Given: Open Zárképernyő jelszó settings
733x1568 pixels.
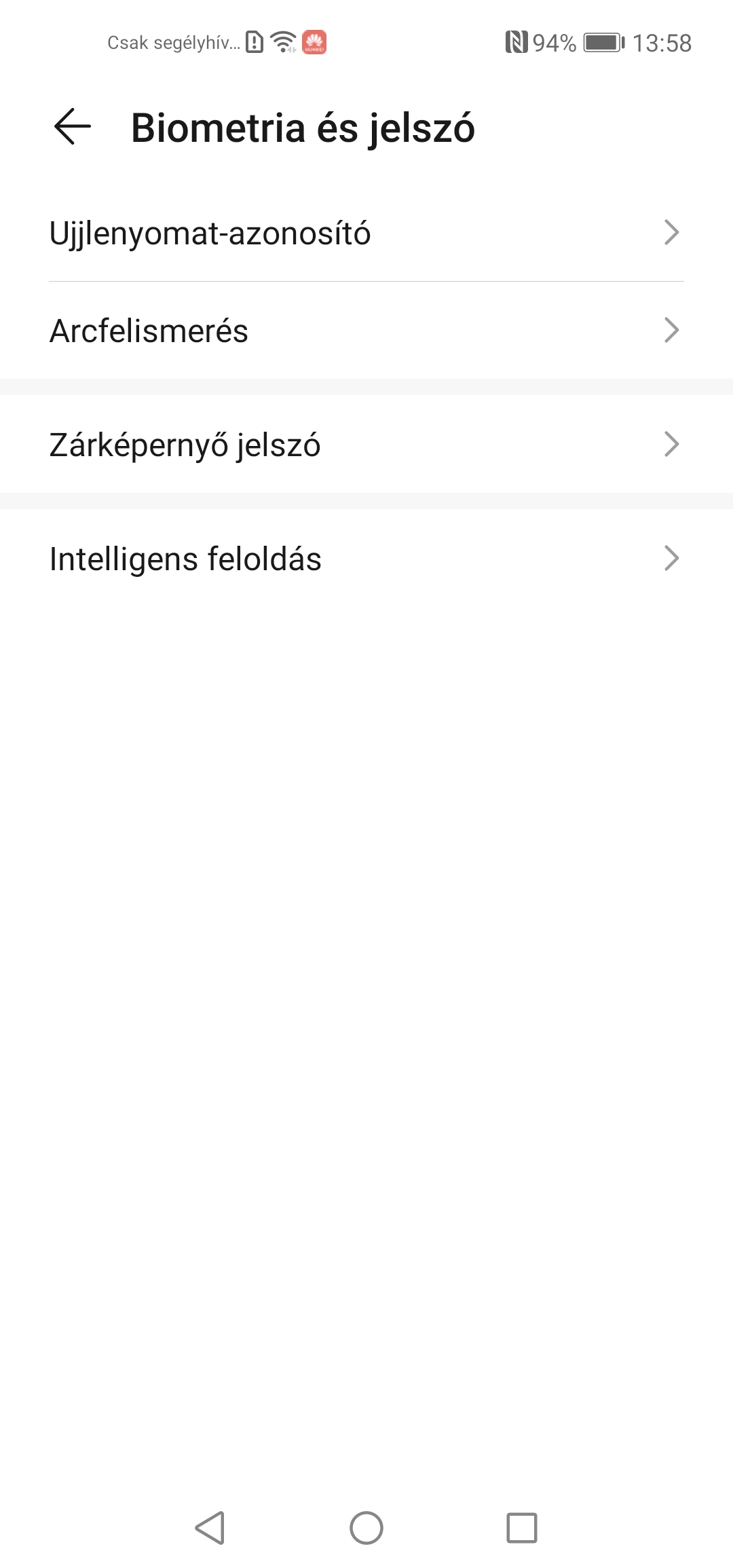Looking at the screenshot, I should 366,445.
